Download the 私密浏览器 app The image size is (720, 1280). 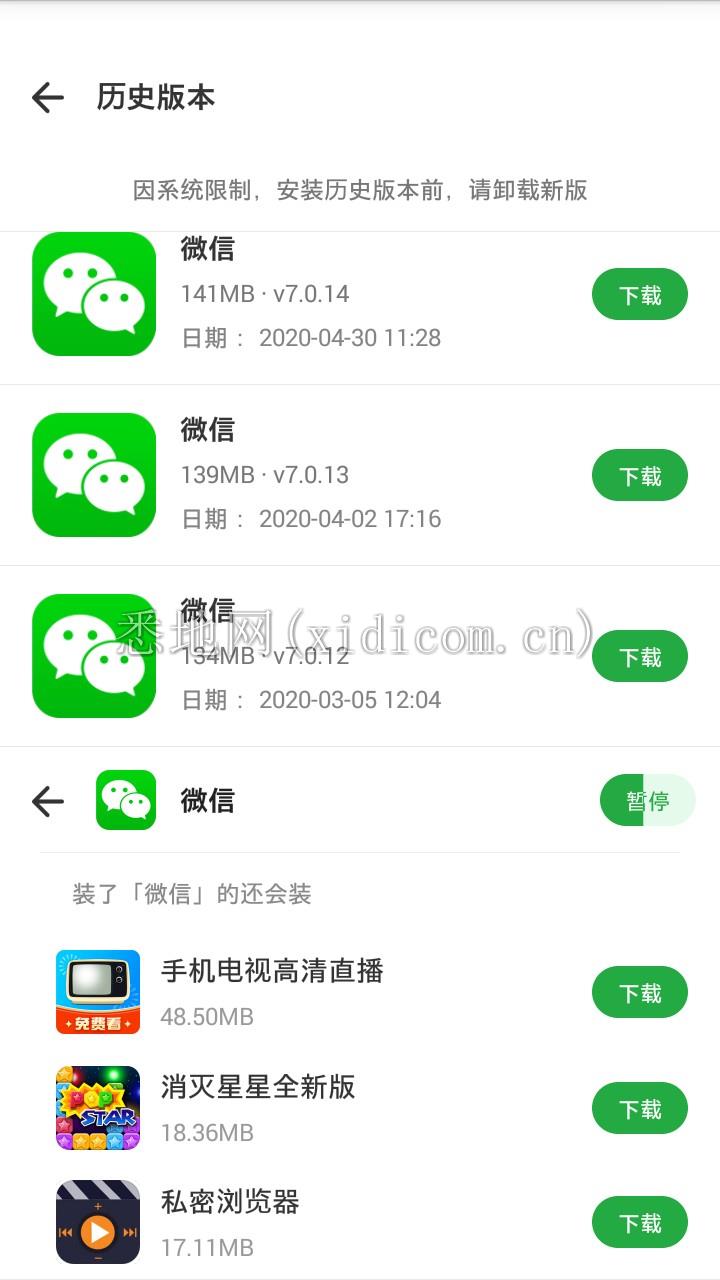(x=640, y=1221)
